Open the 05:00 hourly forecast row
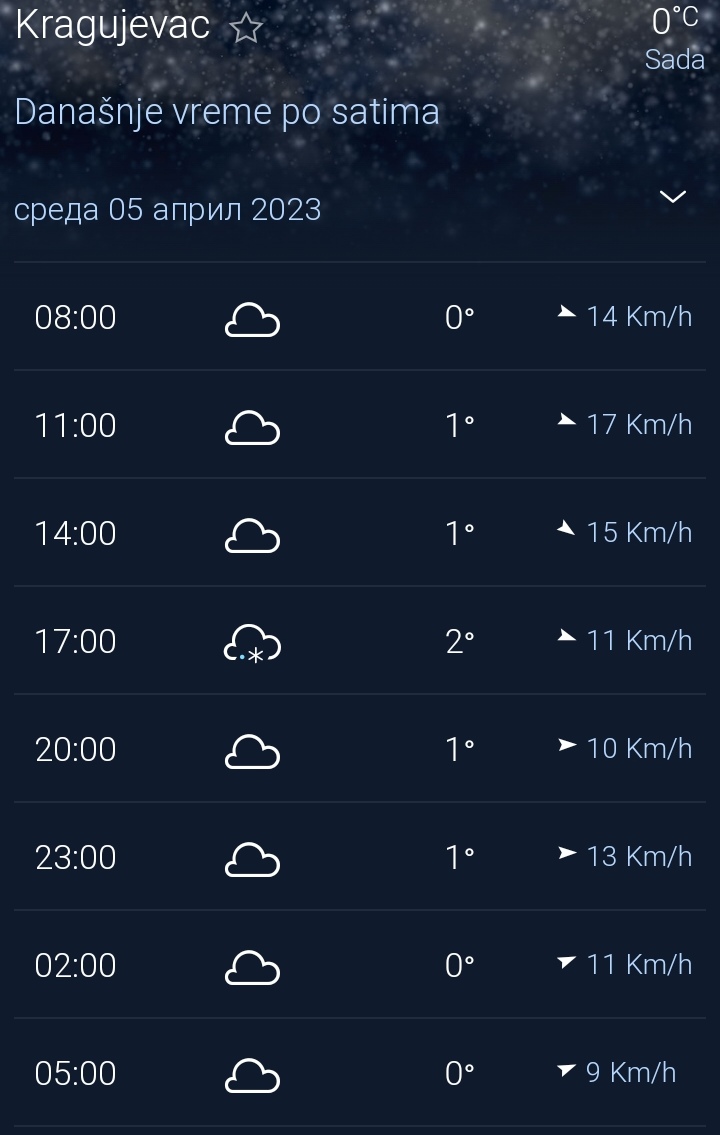 [360, 1074]
